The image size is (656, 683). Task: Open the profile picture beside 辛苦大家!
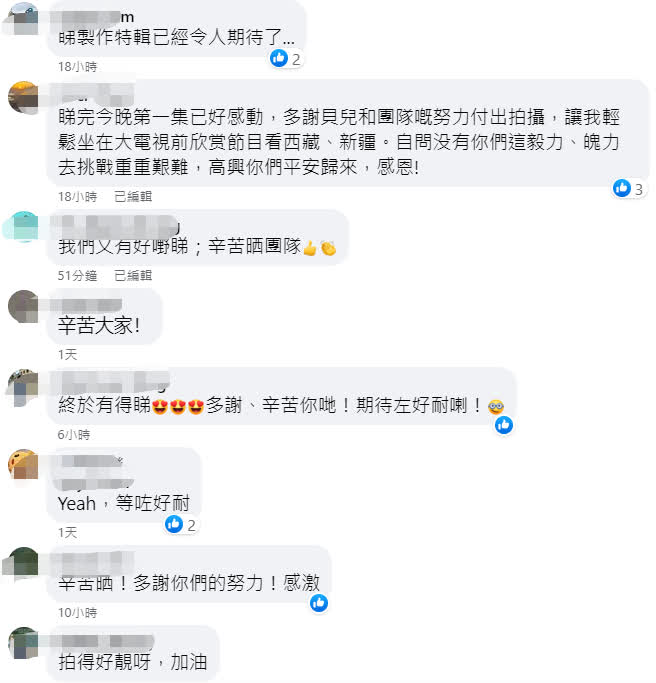coord(23,305)
